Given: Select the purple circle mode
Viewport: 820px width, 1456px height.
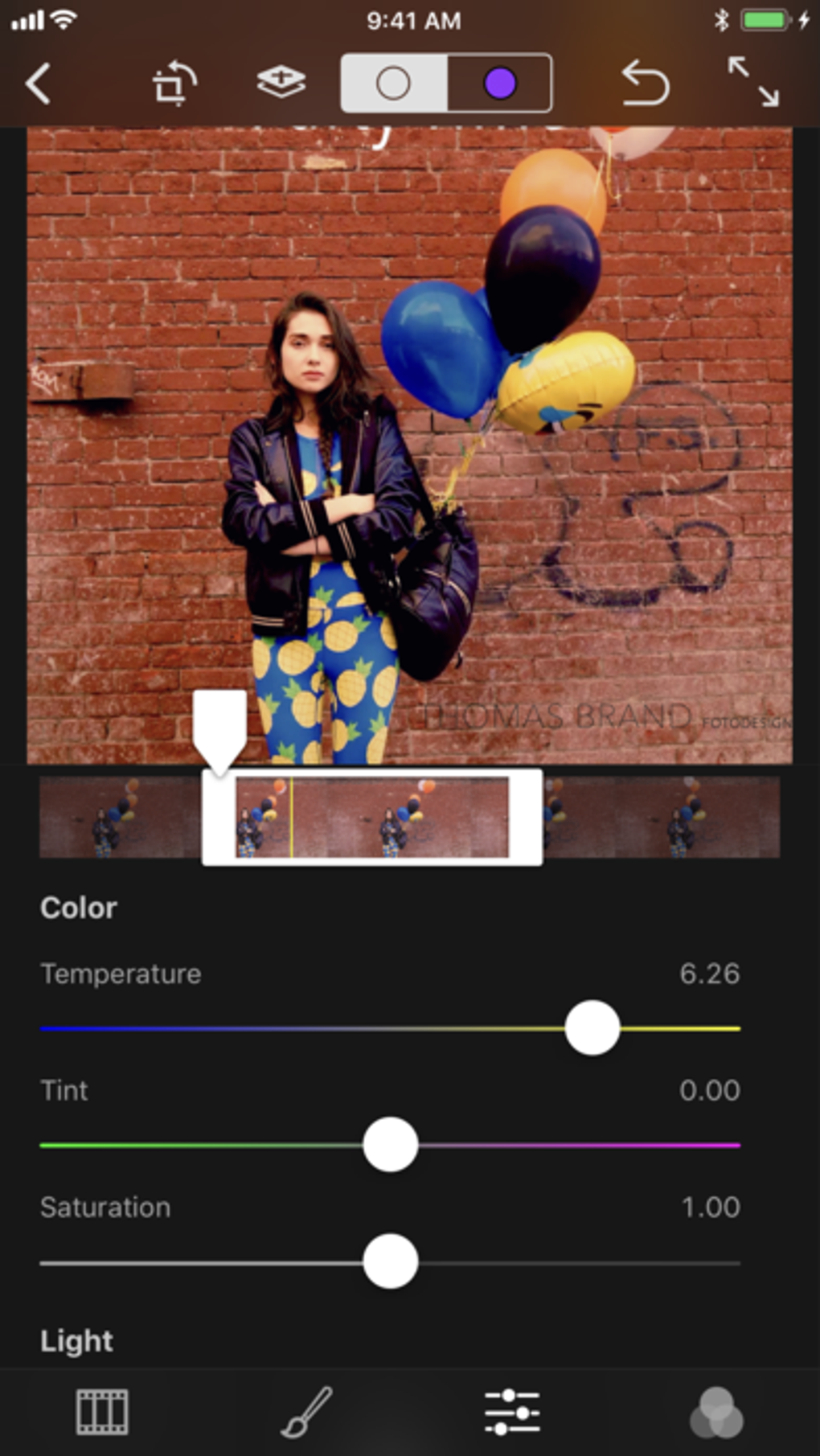Looking at the screenshot, I should [499, 83].
